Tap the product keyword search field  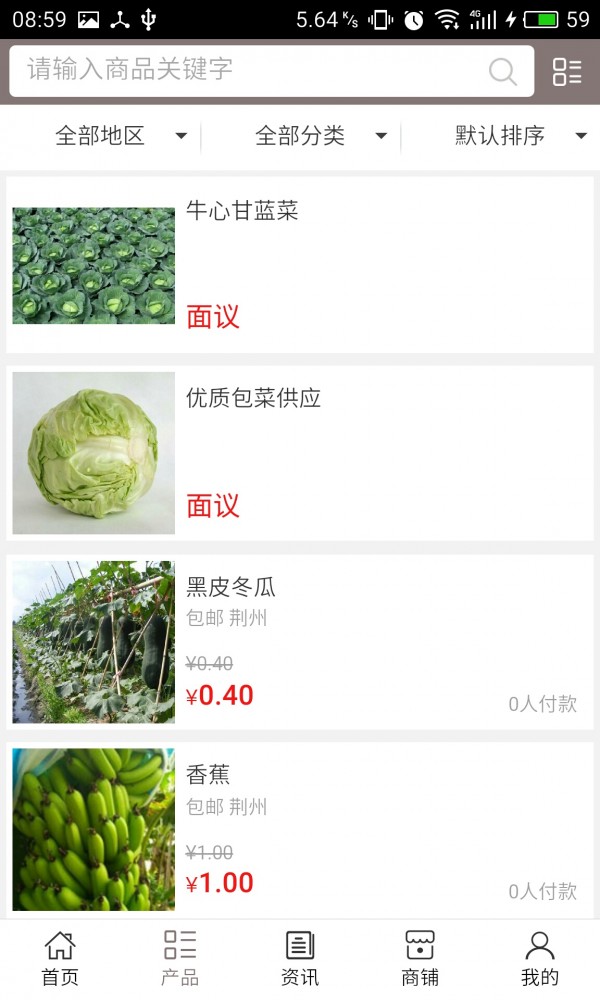tap(250, 71)
